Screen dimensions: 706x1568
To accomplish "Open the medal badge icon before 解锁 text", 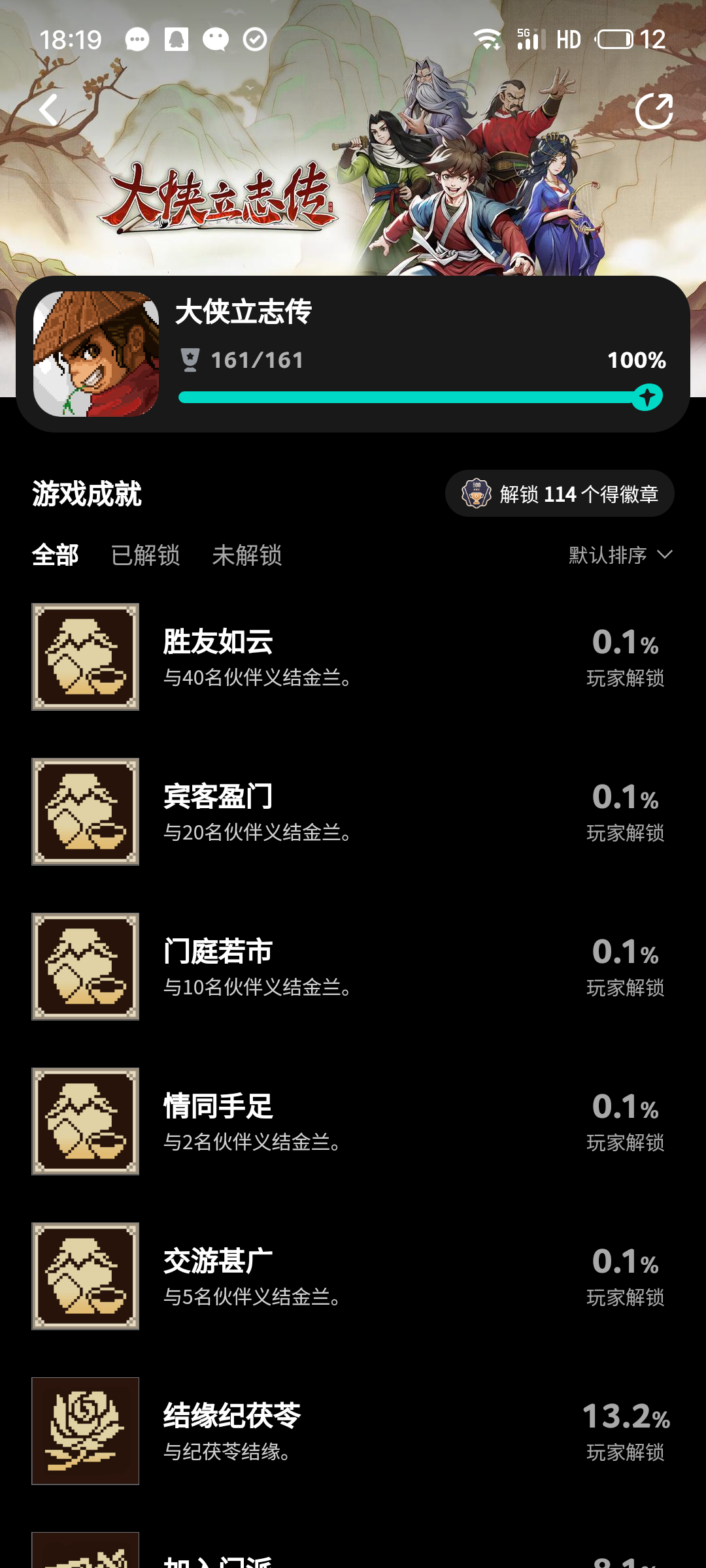I will tap(476, 493).
